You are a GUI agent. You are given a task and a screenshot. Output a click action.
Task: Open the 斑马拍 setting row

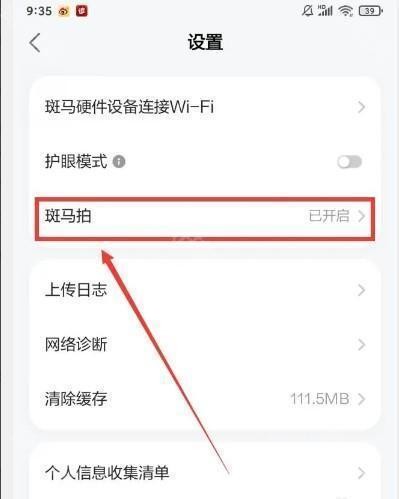tap(205, 216)
